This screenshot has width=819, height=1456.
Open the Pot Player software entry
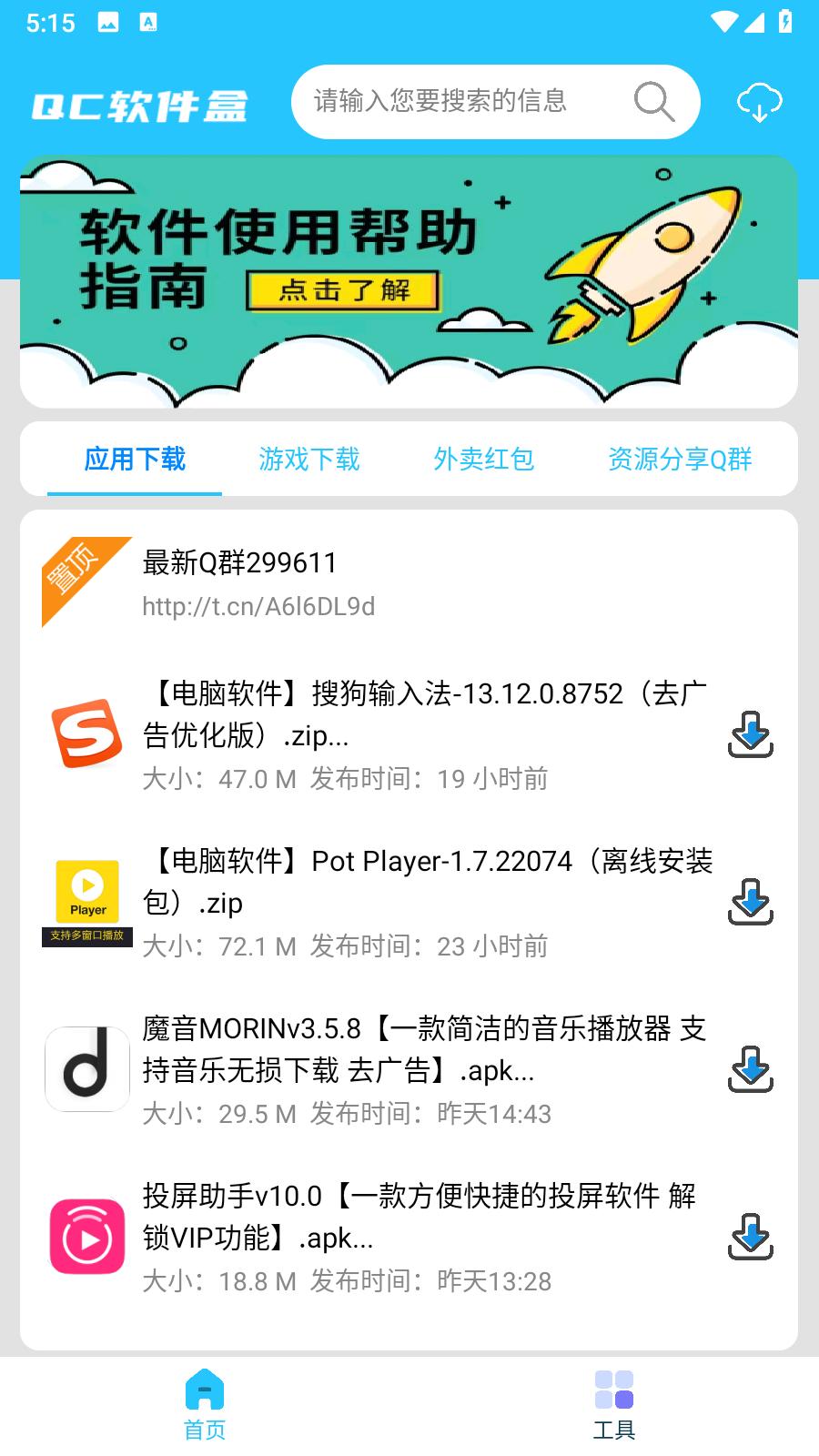coord(419,901)
